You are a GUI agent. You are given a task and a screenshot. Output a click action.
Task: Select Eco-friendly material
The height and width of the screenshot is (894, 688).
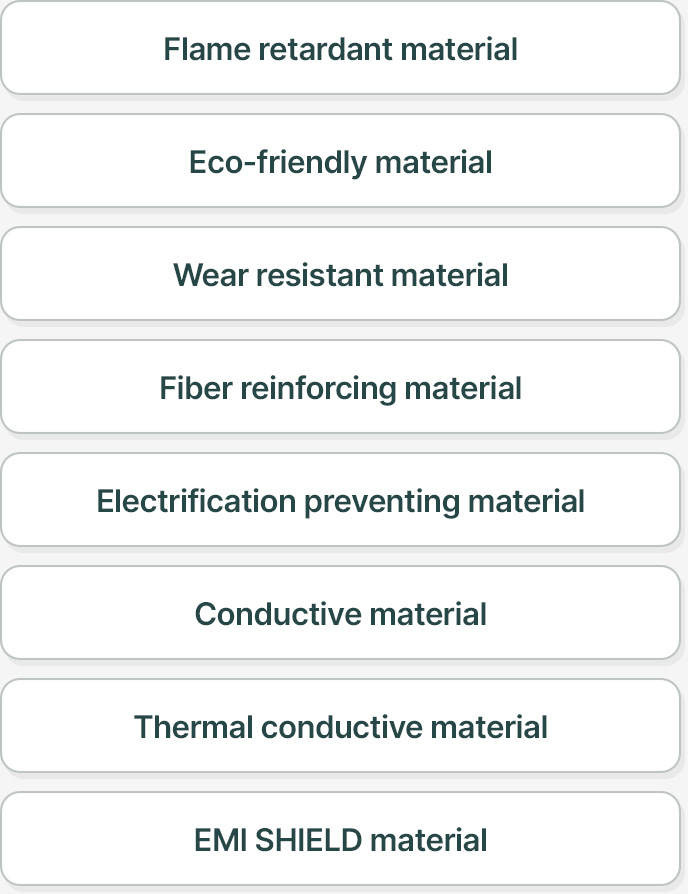coord(340,162)
